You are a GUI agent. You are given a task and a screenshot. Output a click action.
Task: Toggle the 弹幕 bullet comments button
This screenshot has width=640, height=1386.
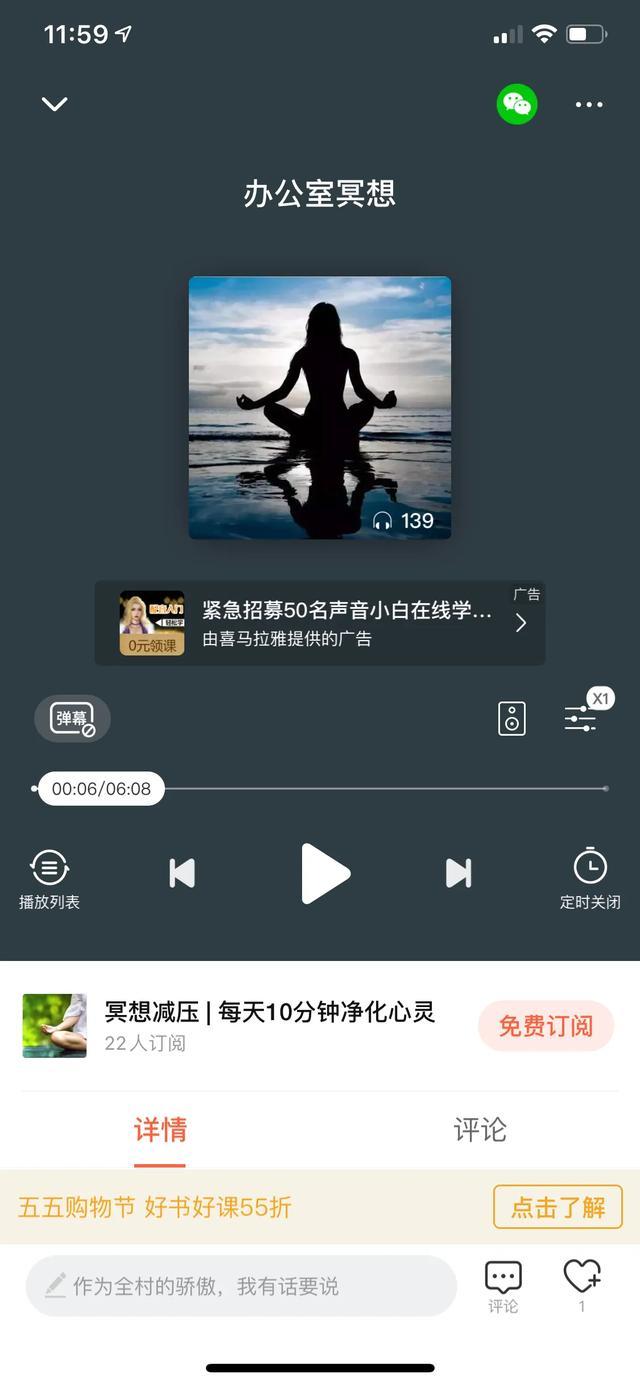(x=72, y=718)
